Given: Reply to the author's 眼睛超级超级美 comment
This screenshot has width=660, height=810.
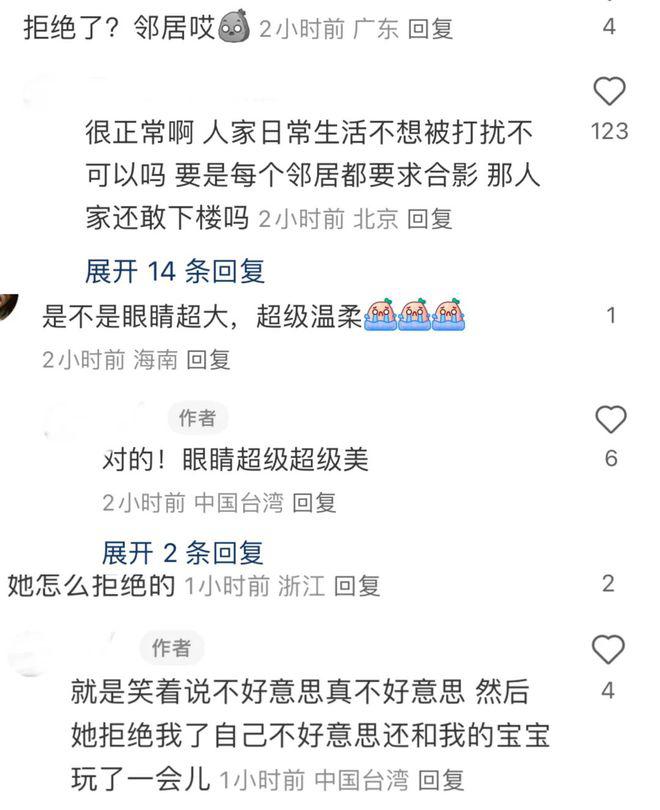Looking at the screenshot, I should click(314, 503).
